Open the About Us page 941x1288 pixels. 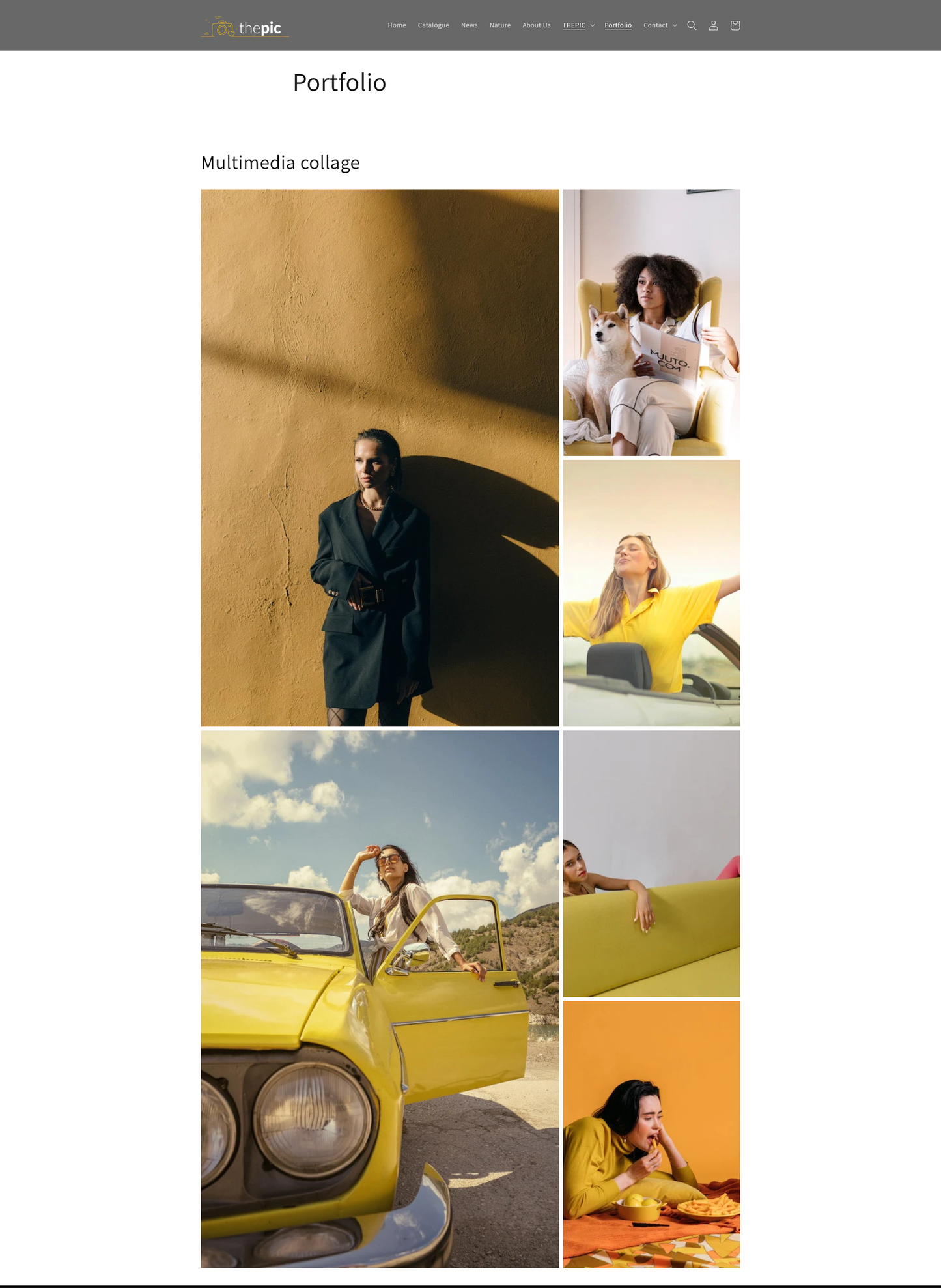(x=536, y=25)
